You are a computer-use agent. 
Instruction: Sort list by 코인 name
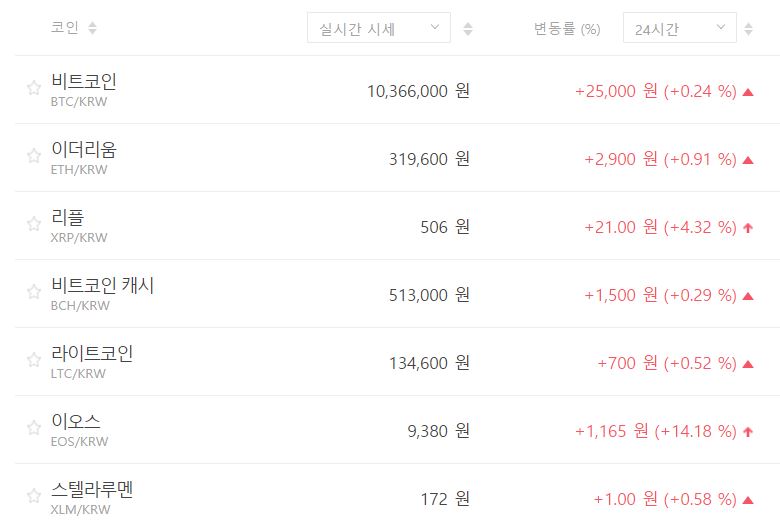tap(93, 28)
